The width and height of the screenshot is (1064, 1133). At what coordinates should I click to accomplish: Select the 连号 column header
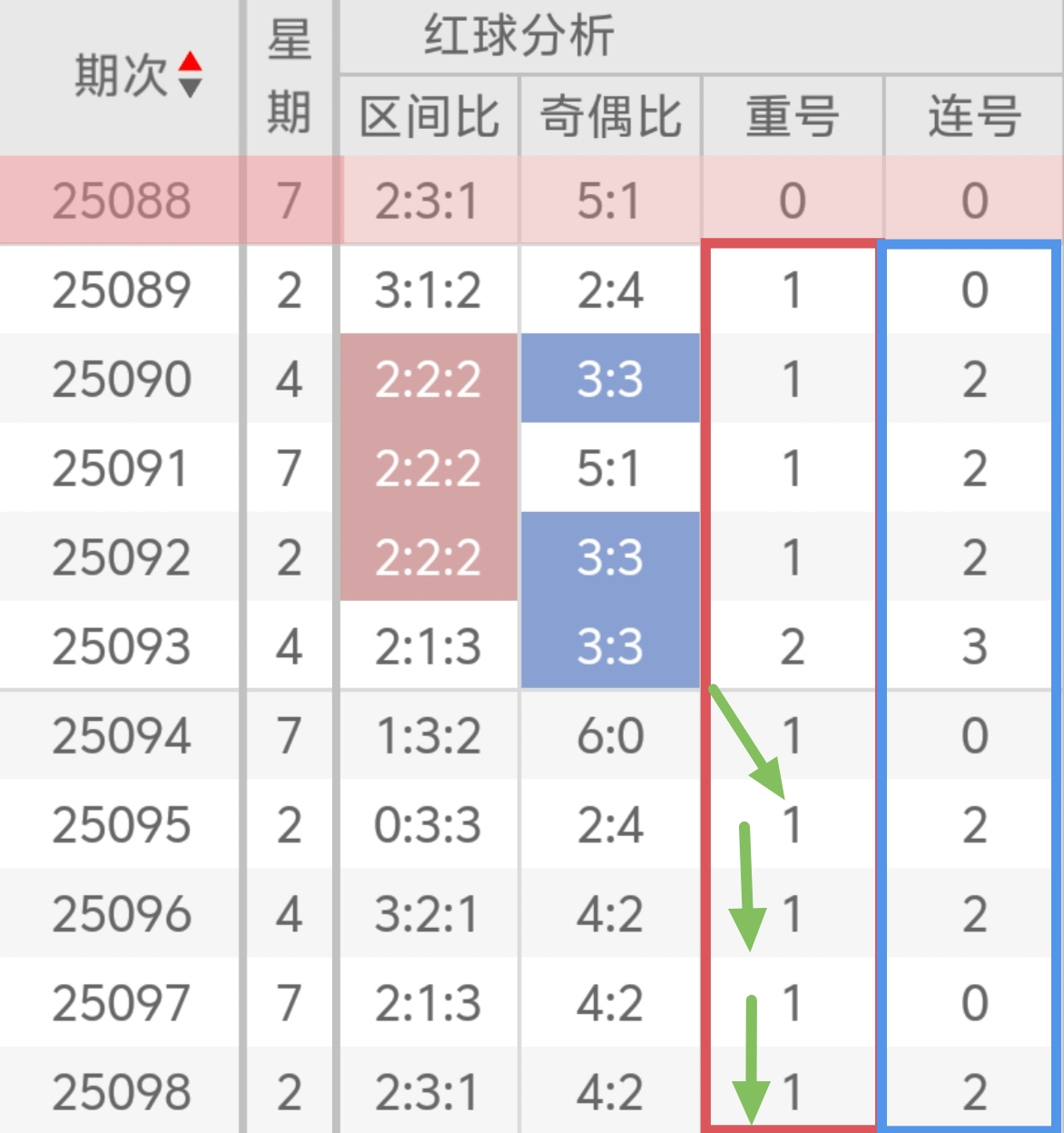coord(973,116)
